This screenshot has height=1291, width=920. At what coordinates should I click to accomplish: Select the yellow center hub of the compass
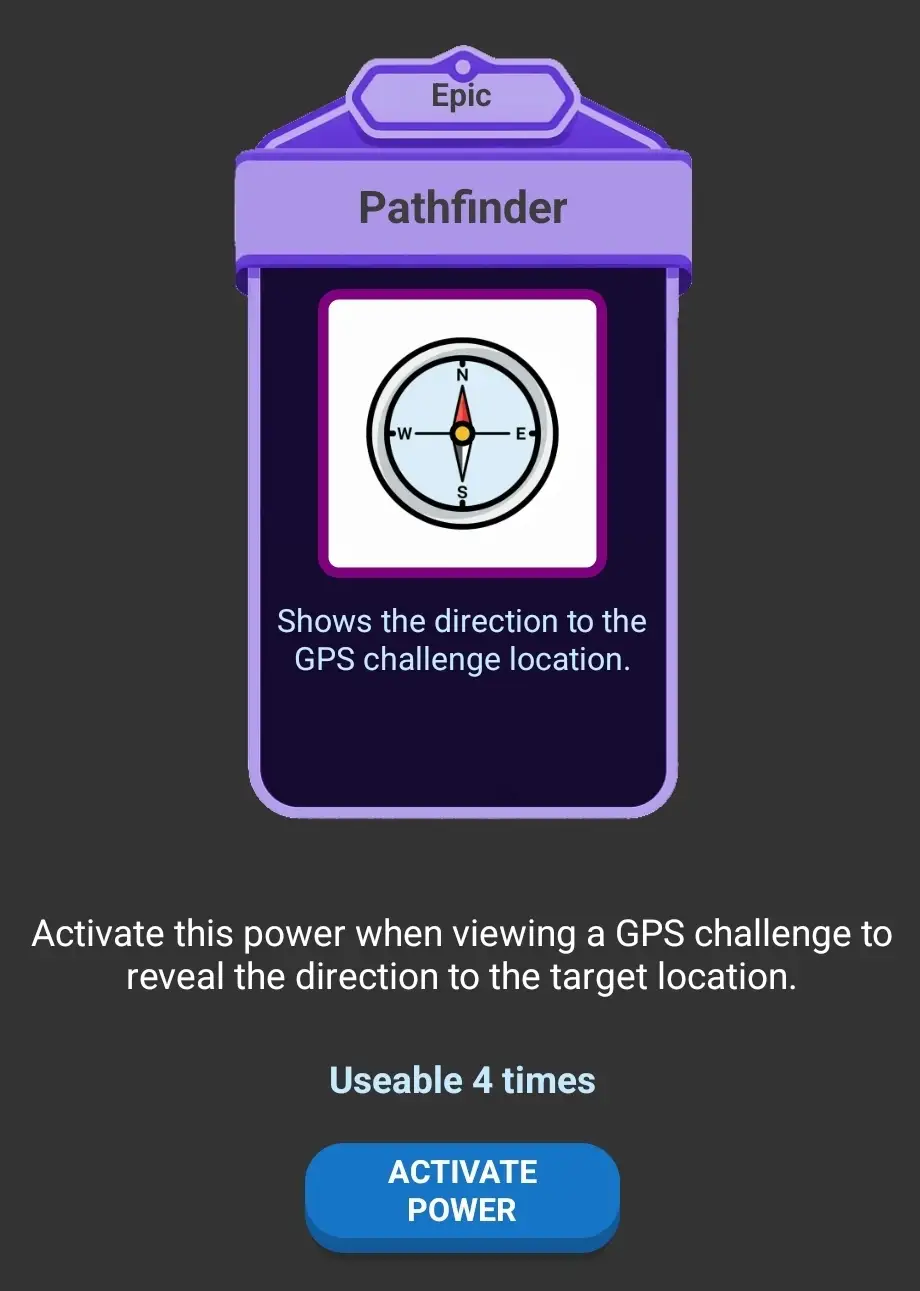[461, 431]
